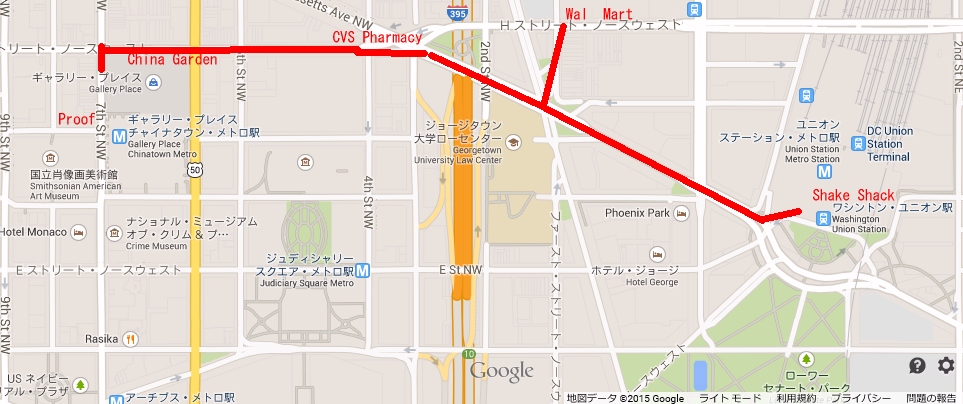Open the help question mark icon
The width and height of the screenshot is (963, 404).
[917, 365]
